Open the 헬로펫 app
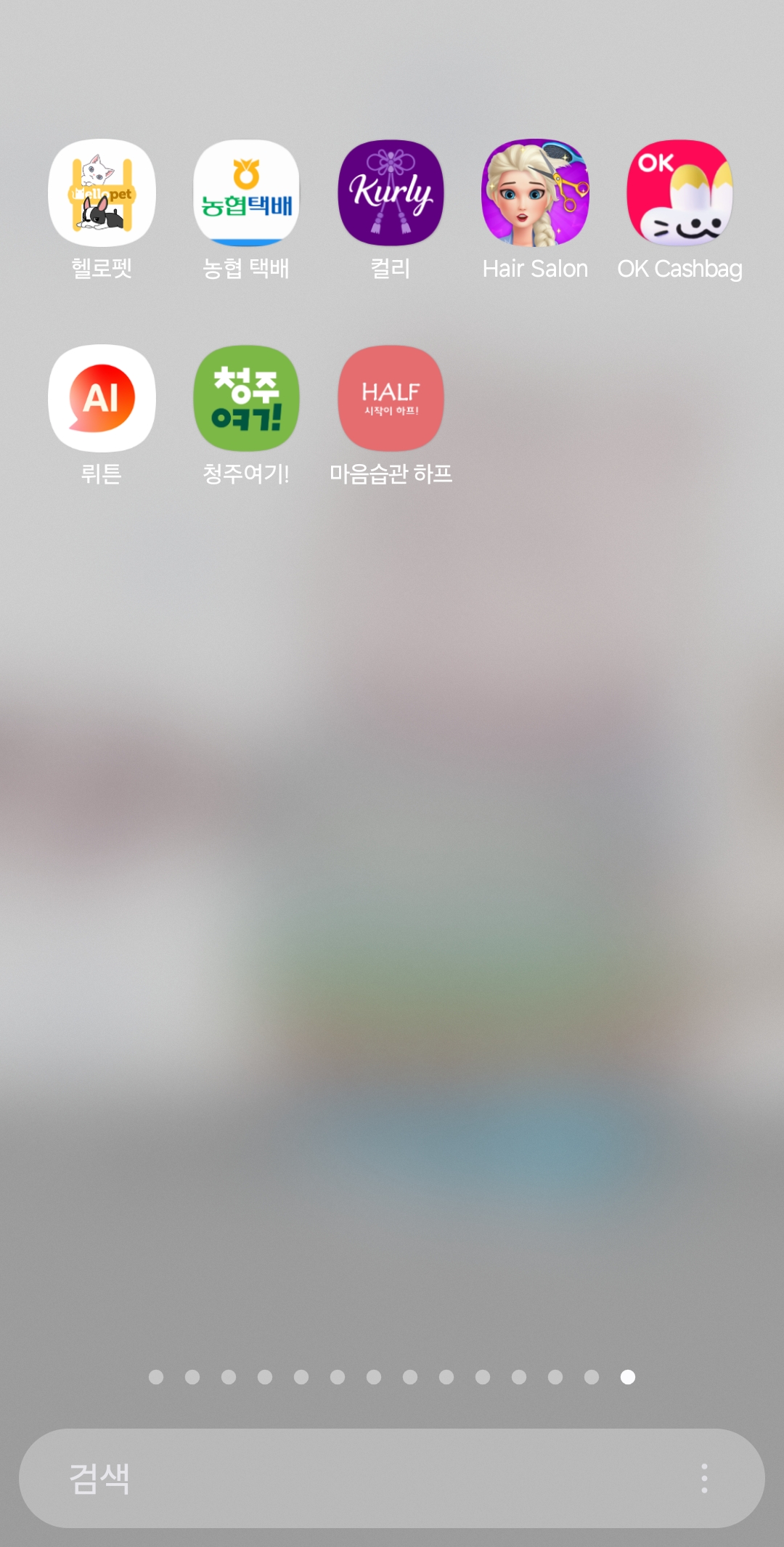This screenshot has height=1547, width=784. [x=102, y=193]
